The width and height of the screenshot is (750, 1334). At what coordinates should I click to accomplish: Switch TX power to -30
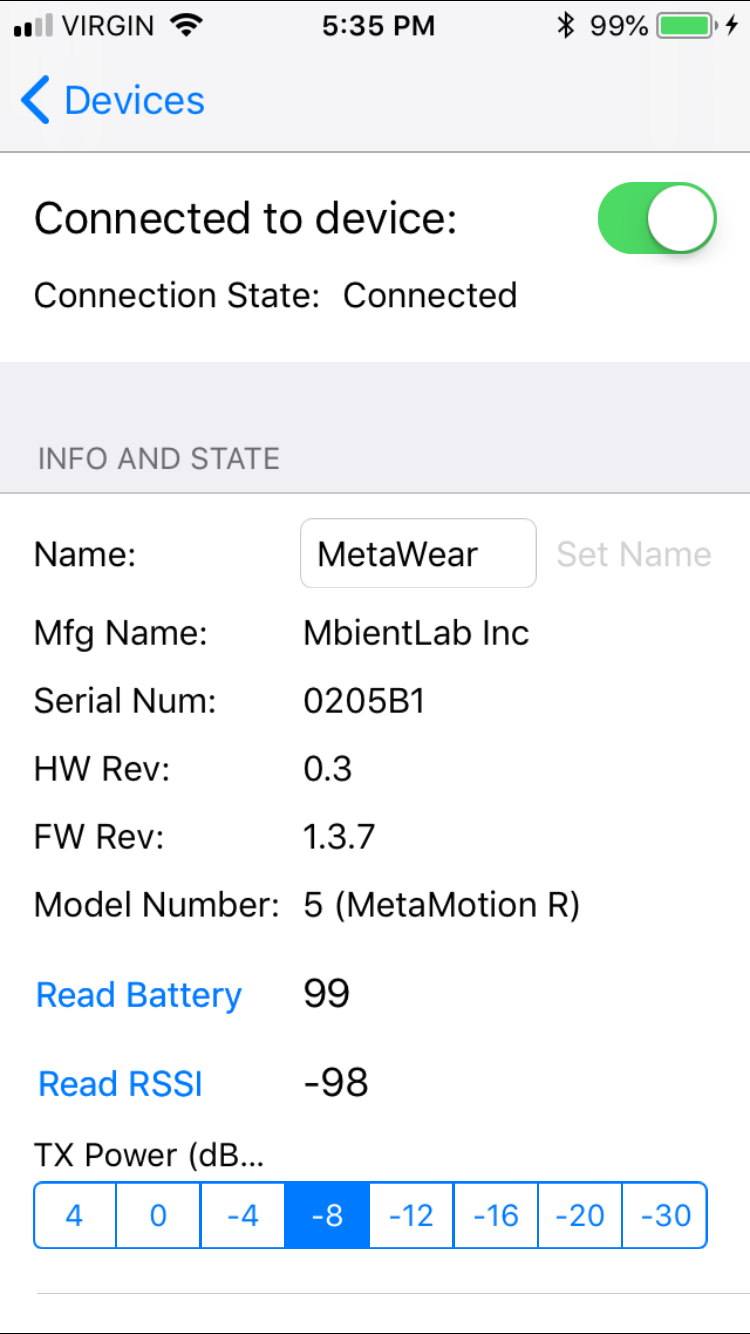[x=665, y=1215]
